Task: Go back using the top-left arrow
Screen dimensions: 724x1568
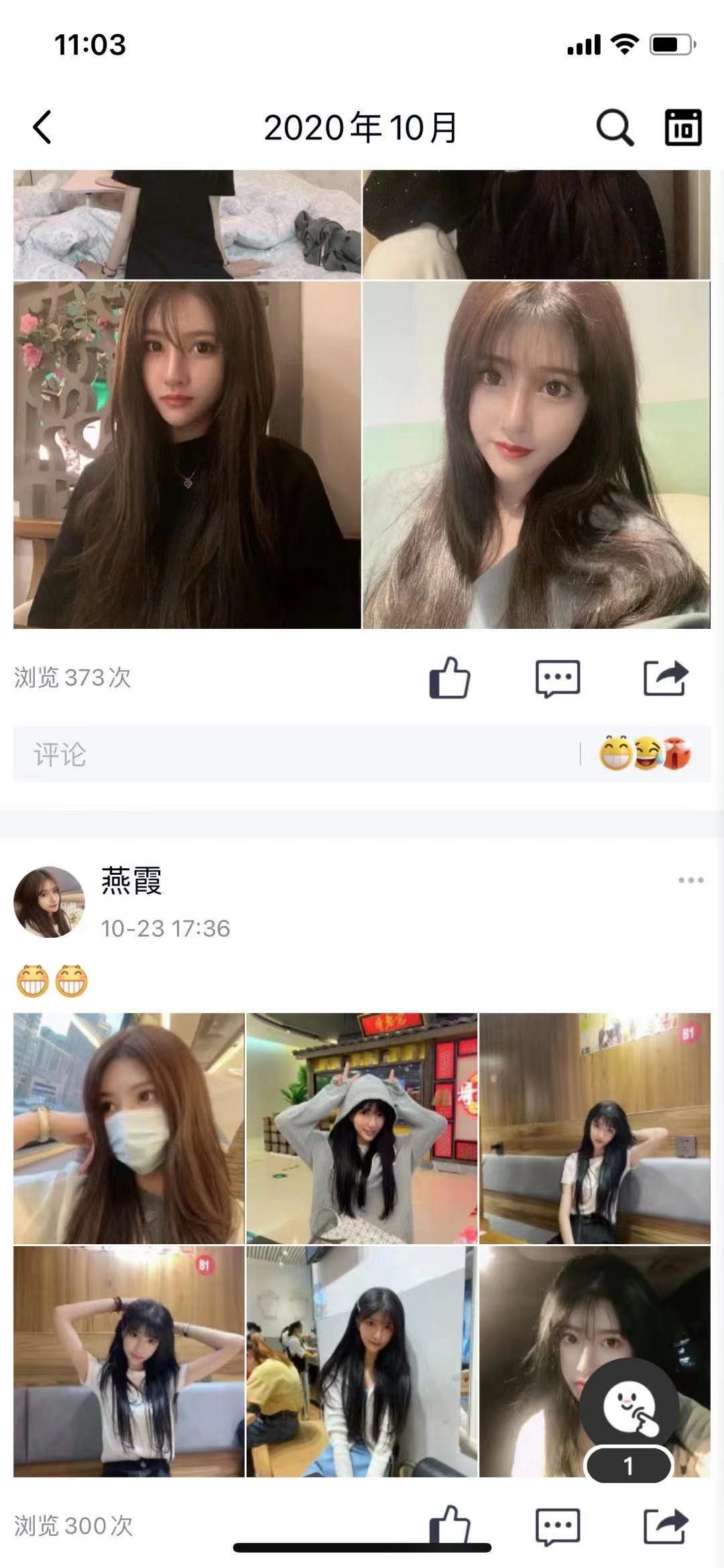Action: [x=42, y=127]
